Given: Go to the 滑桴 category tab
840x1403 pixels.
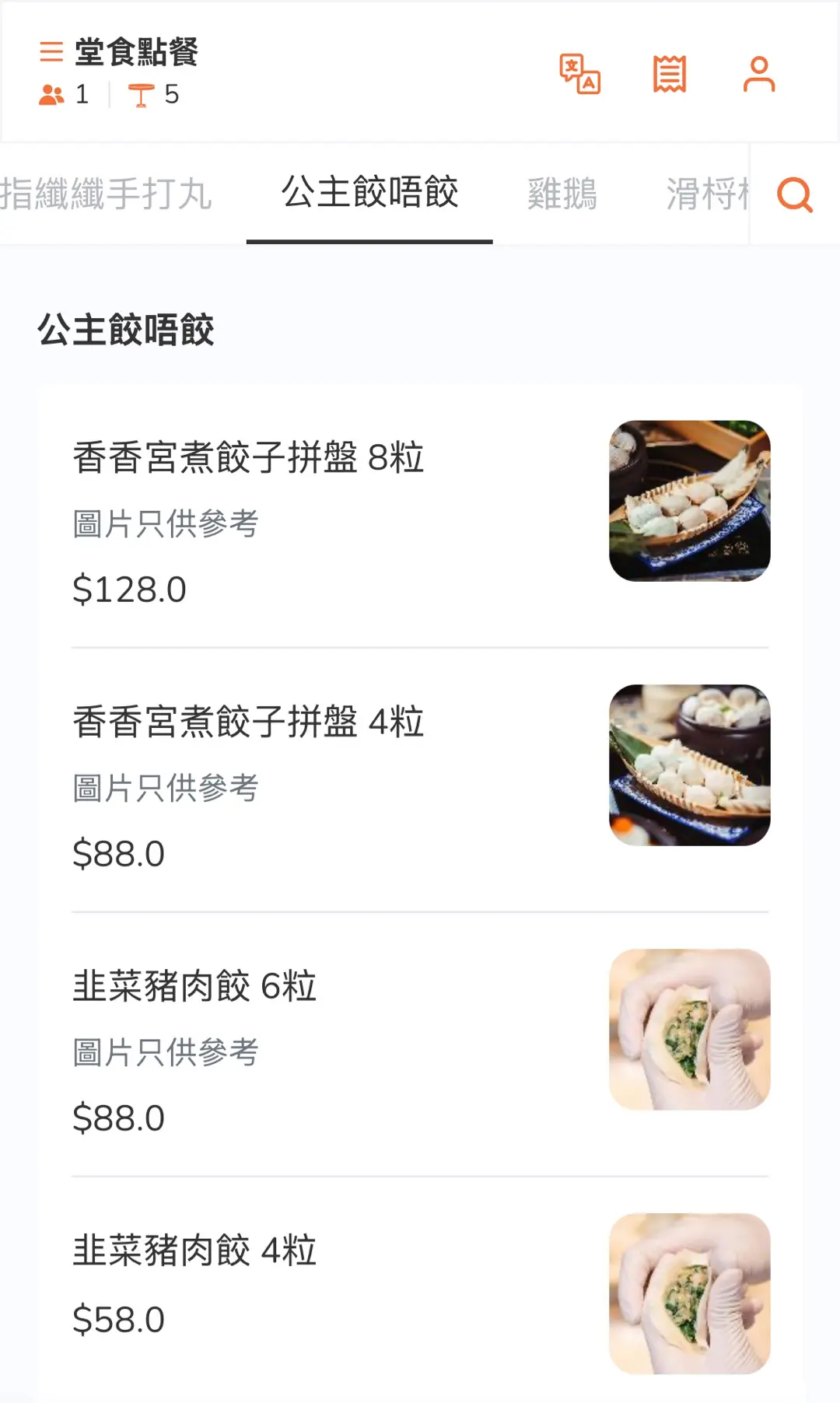Looking at the screenshot, I should click(706, 194).
